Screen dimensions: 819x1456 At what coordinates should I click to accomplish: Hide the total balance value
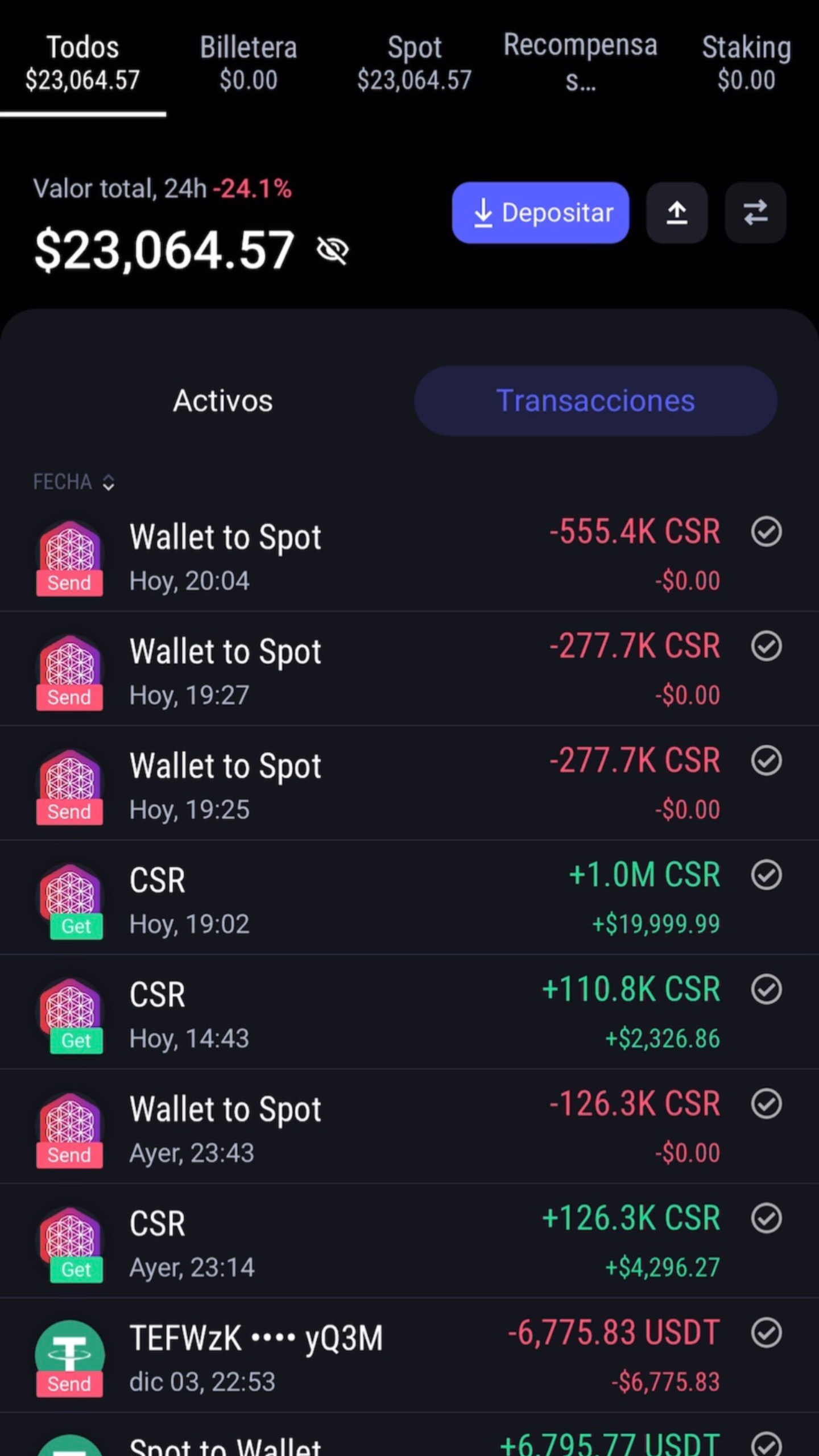[x=333, y=250]
